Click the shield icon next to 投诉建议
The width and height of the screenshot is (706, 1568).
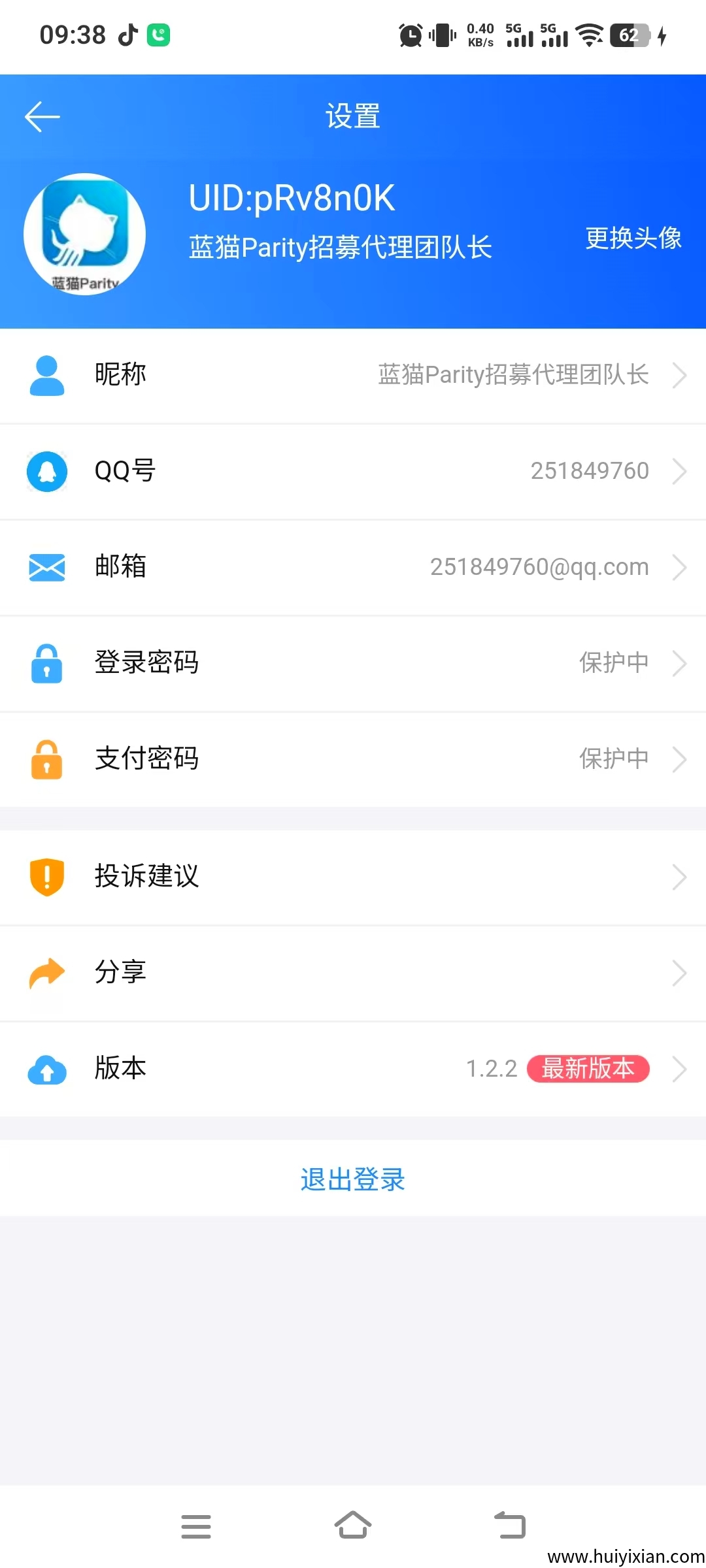pyautogui.click(x=46, y=877)
